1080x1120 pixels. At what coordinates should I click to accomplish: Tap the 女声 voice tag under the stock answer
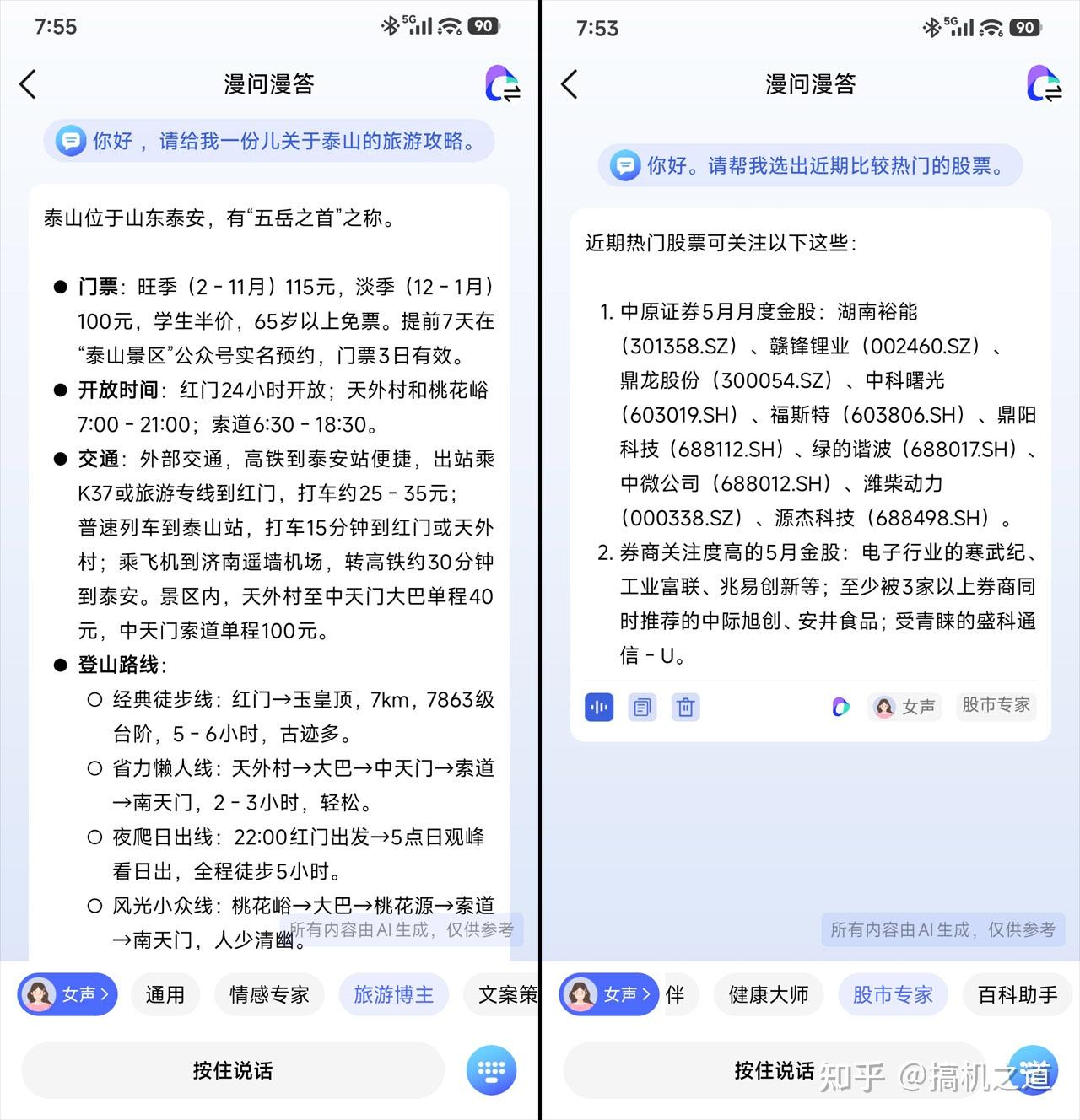905,707
